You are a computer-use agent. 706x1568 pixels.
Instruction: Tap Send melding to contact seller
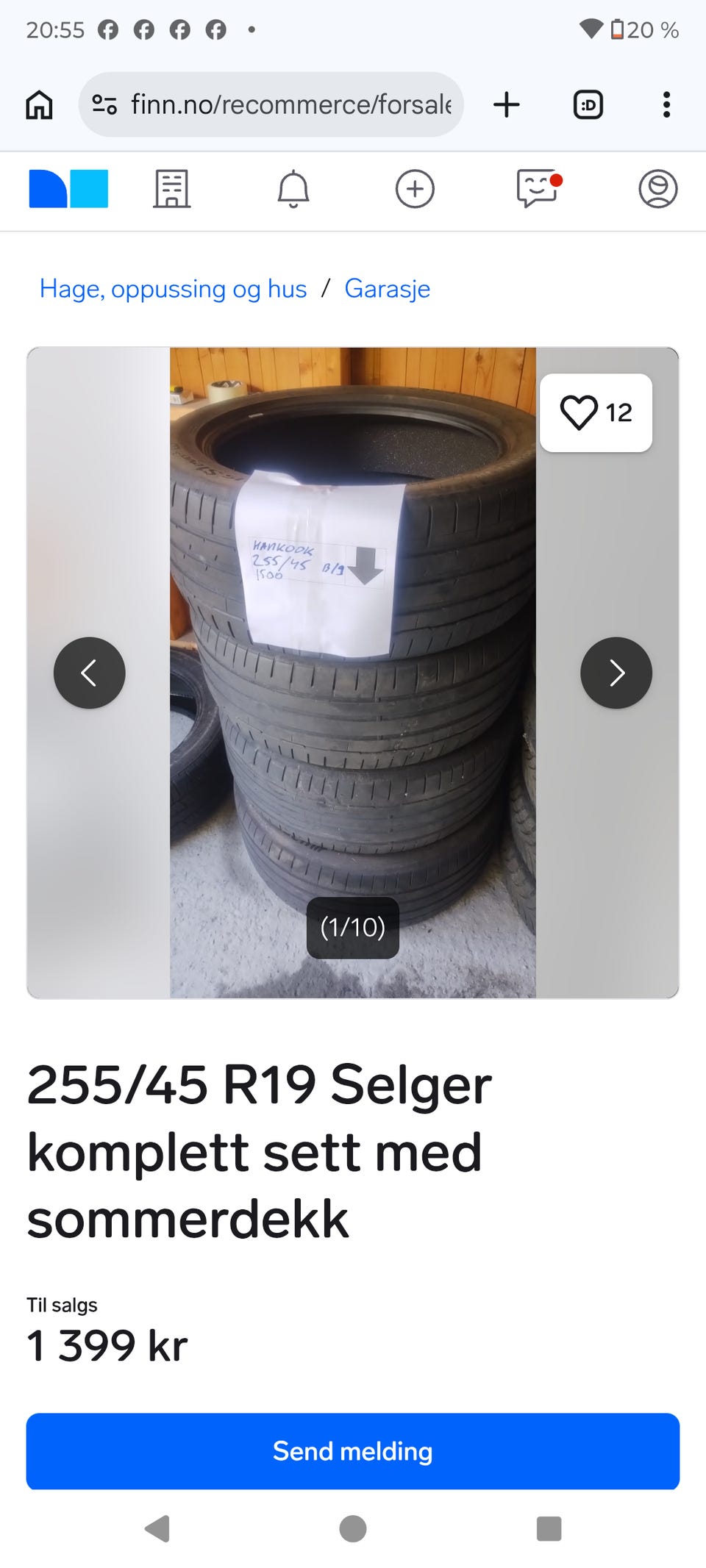(353, 1451)
